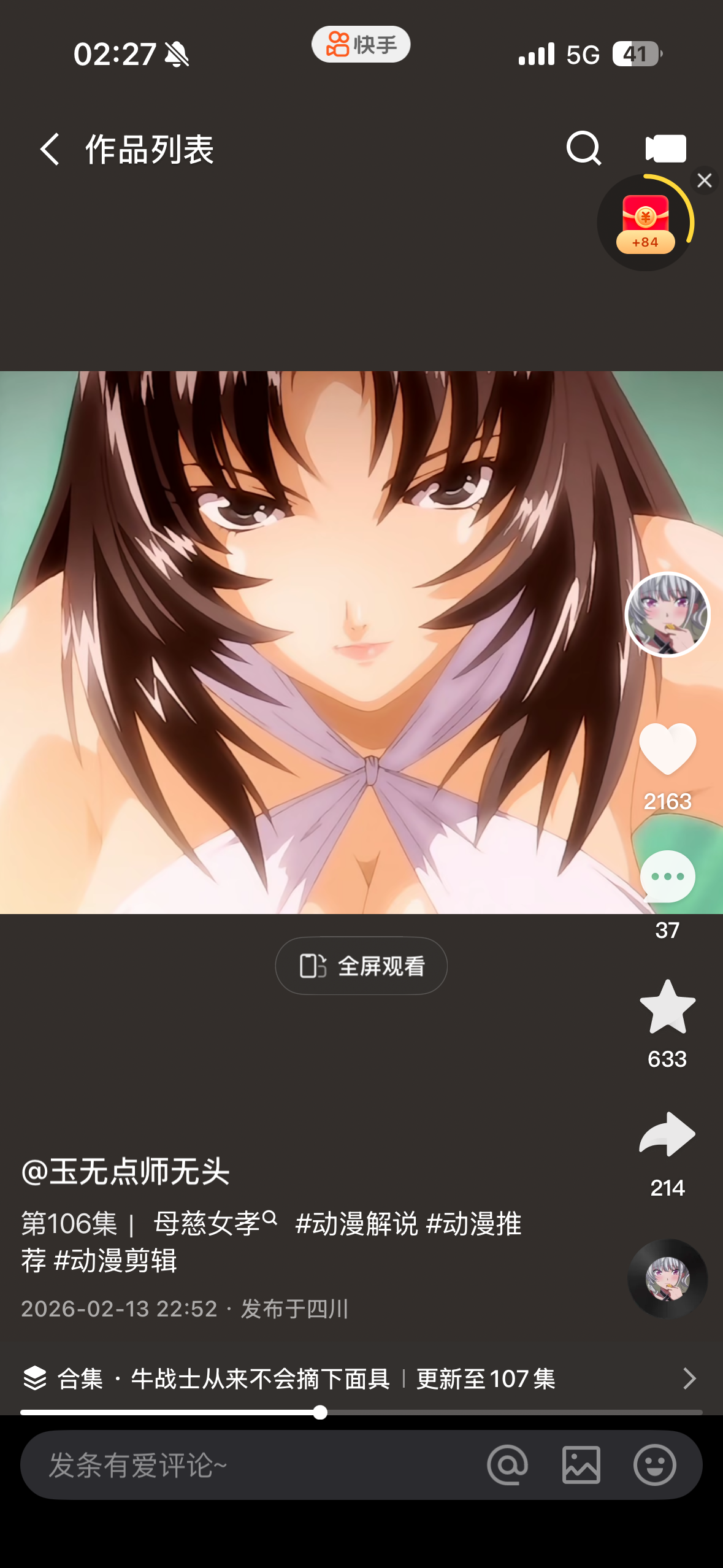723x1568 pixels.
Task: Open the creator's avatar profile
Action: [667, 615]
